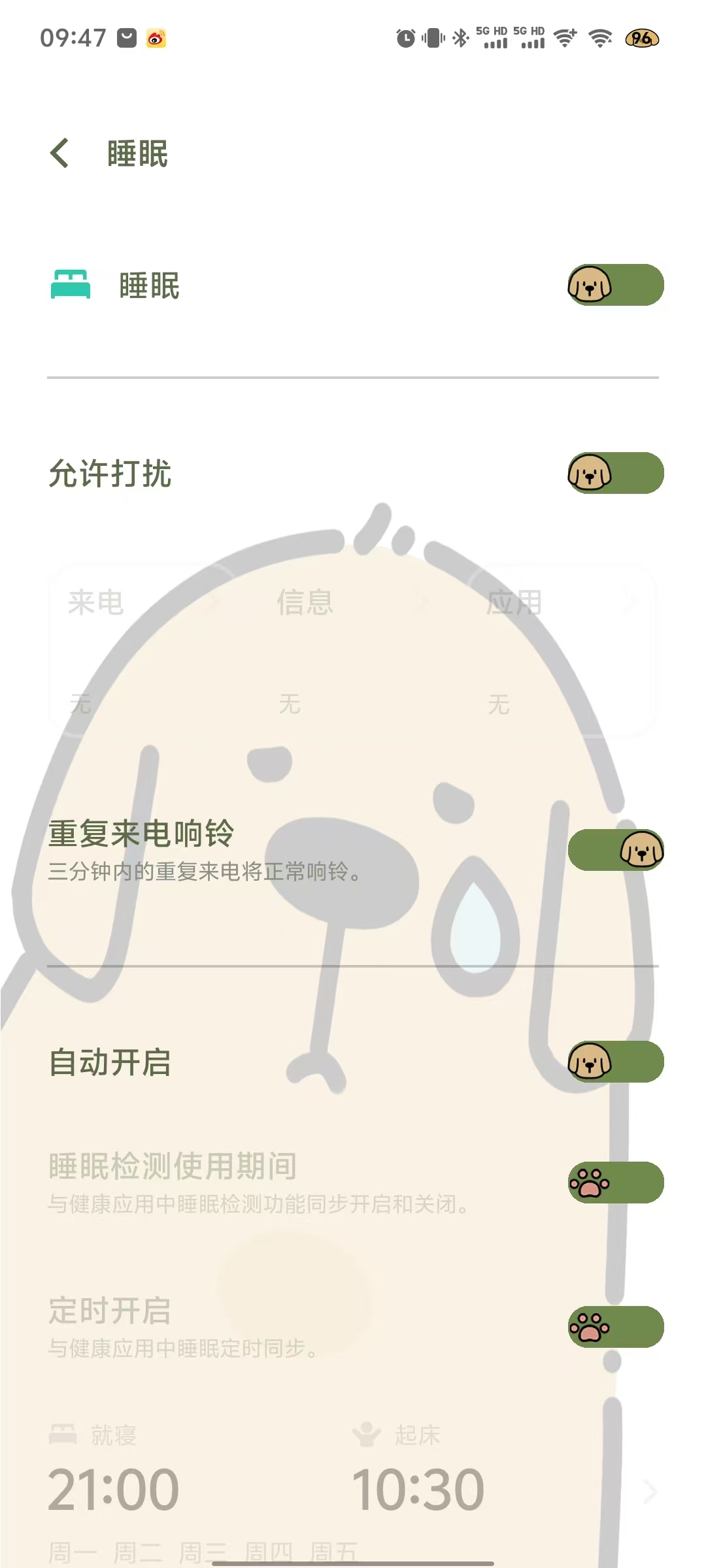Toggle the 自动开启 switch

click(615, 1062)
